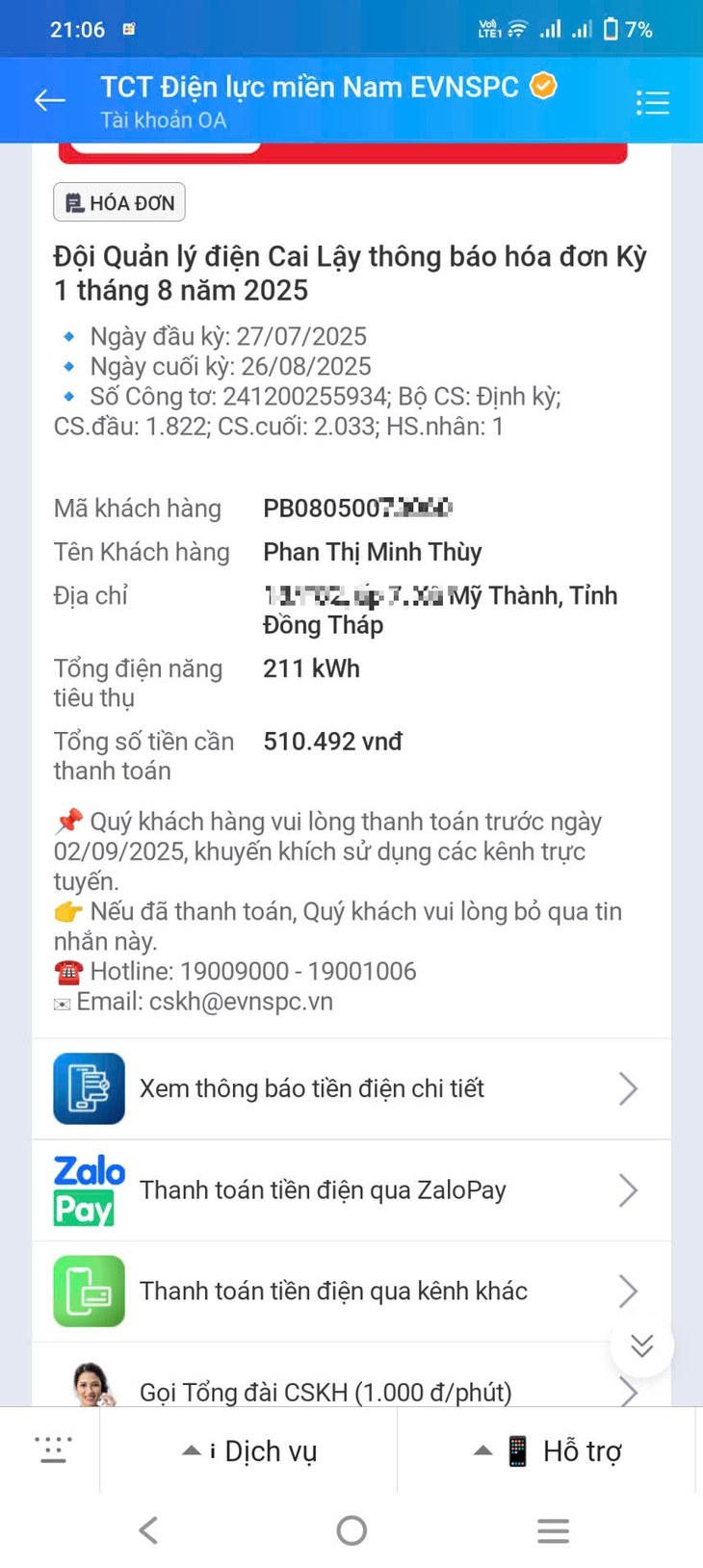Choose Thanh toán tiền điện qua kênh khác
The image size is (703, 1568).
coord(351,1291)
